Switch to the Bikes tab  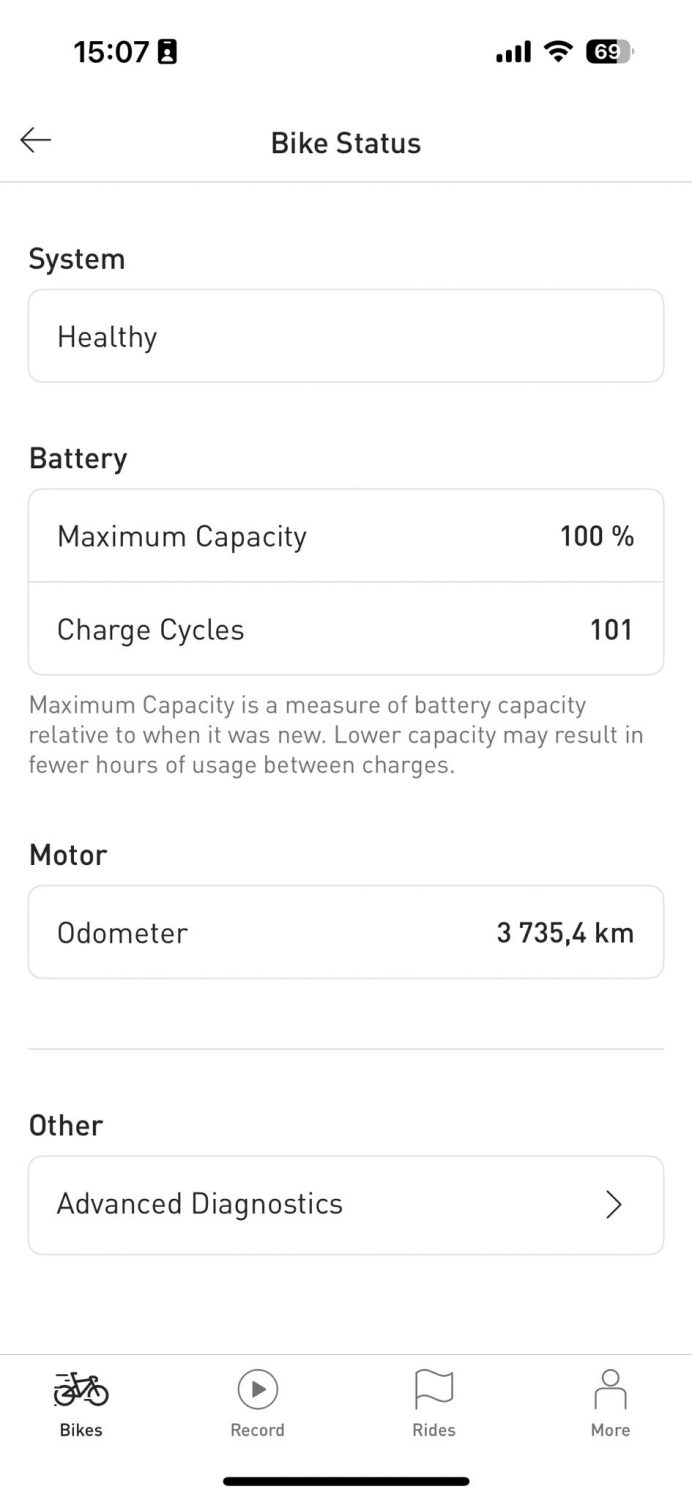(81, 1404)
